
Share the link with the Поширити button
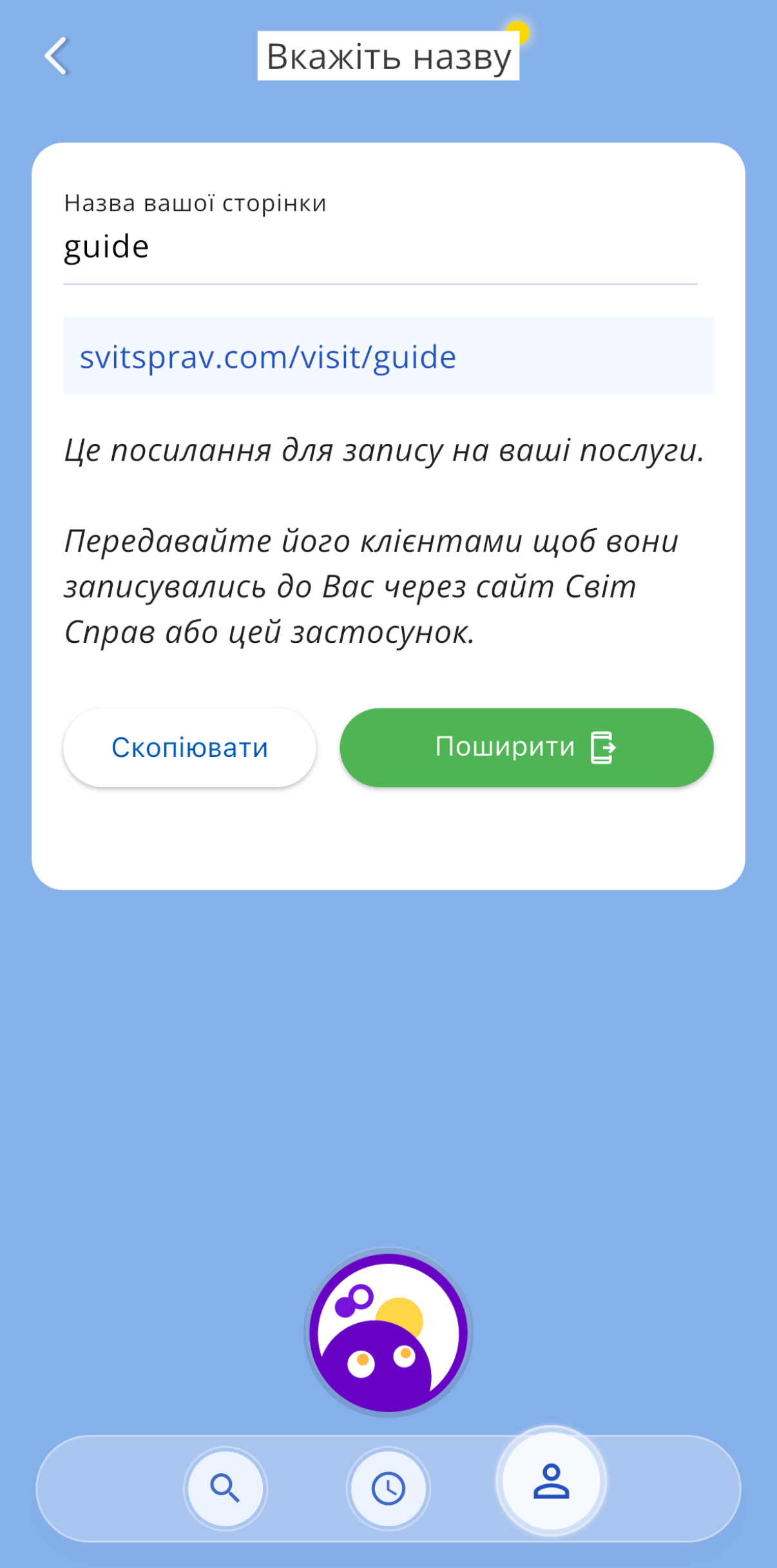(526, 748)
